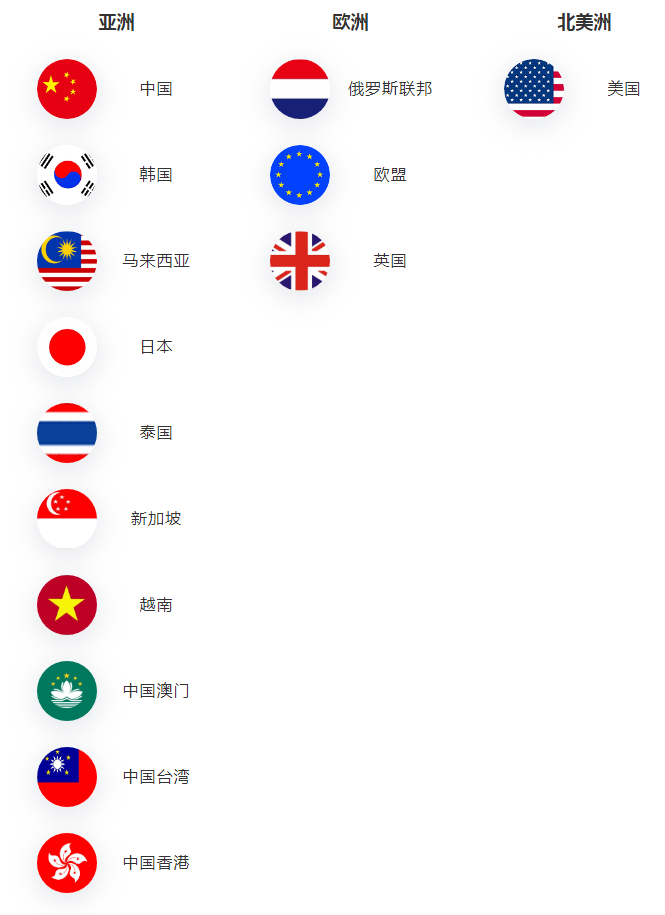Open the 中国澳门 region

click(x=155, y=691)
